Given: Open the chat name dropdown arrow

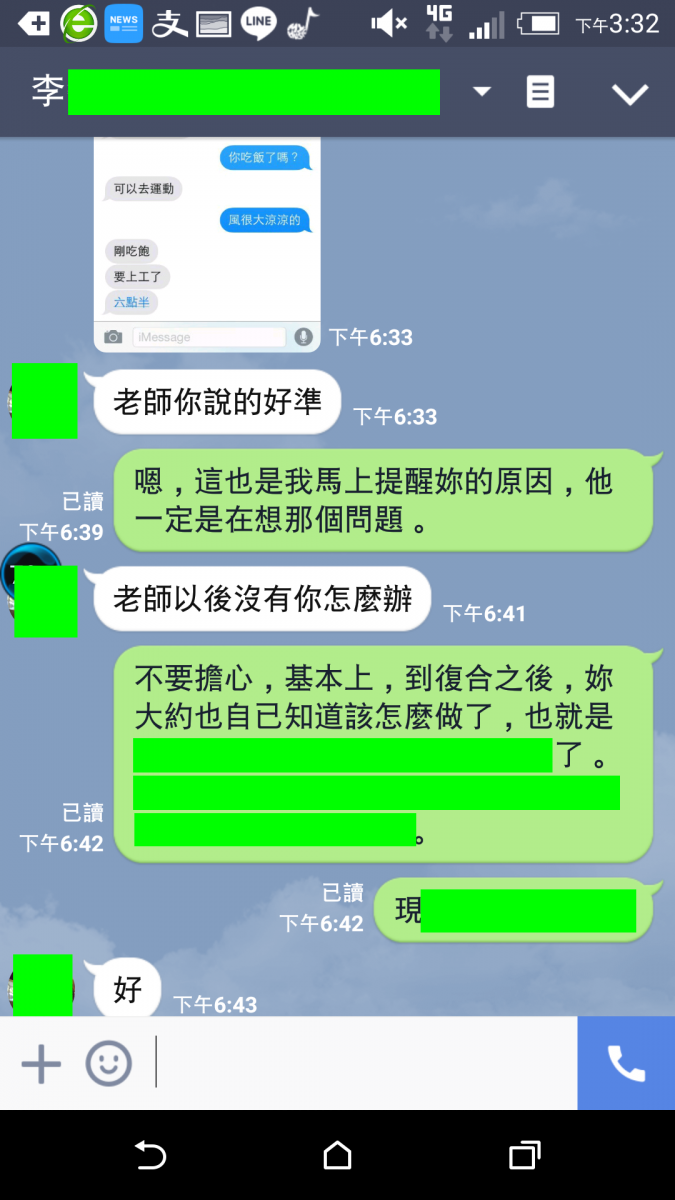Looking at the screenshot, I should [482, 92].
